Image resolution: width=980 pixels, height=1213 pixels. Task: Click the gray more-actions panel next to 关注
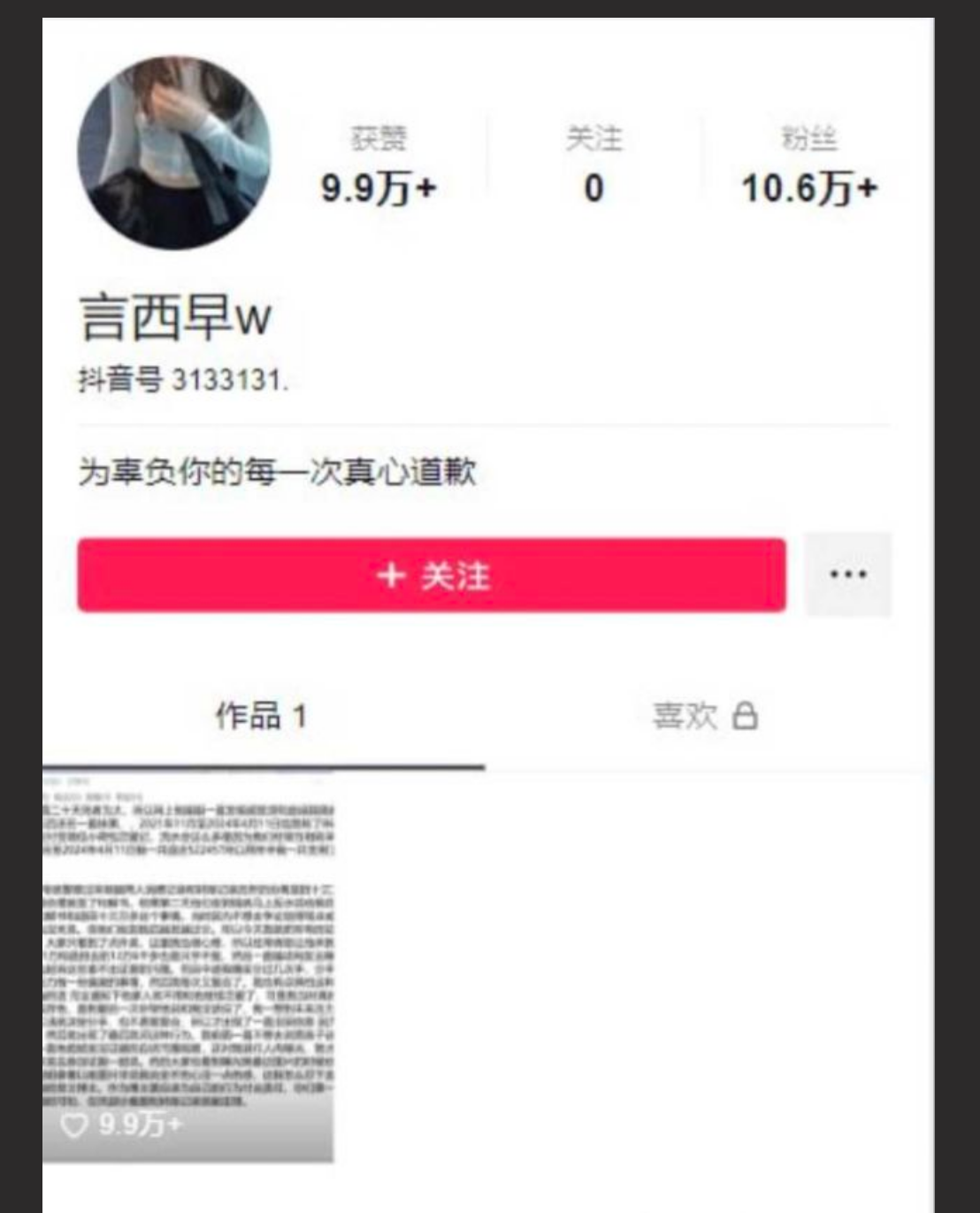pos(848,574)
